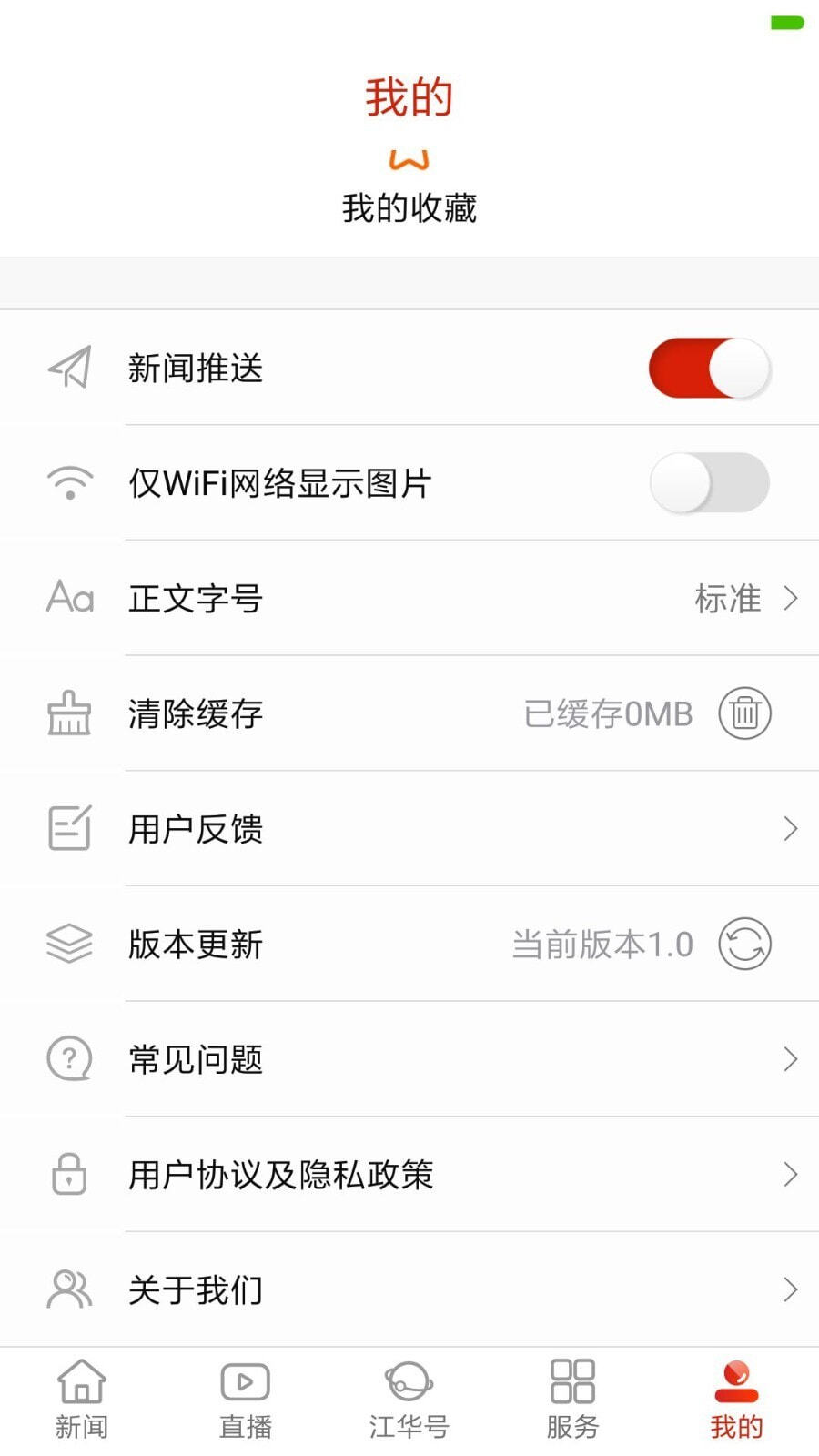Click the refresh icon to check for updates
819x1456 pixels.
click(744, 945)
